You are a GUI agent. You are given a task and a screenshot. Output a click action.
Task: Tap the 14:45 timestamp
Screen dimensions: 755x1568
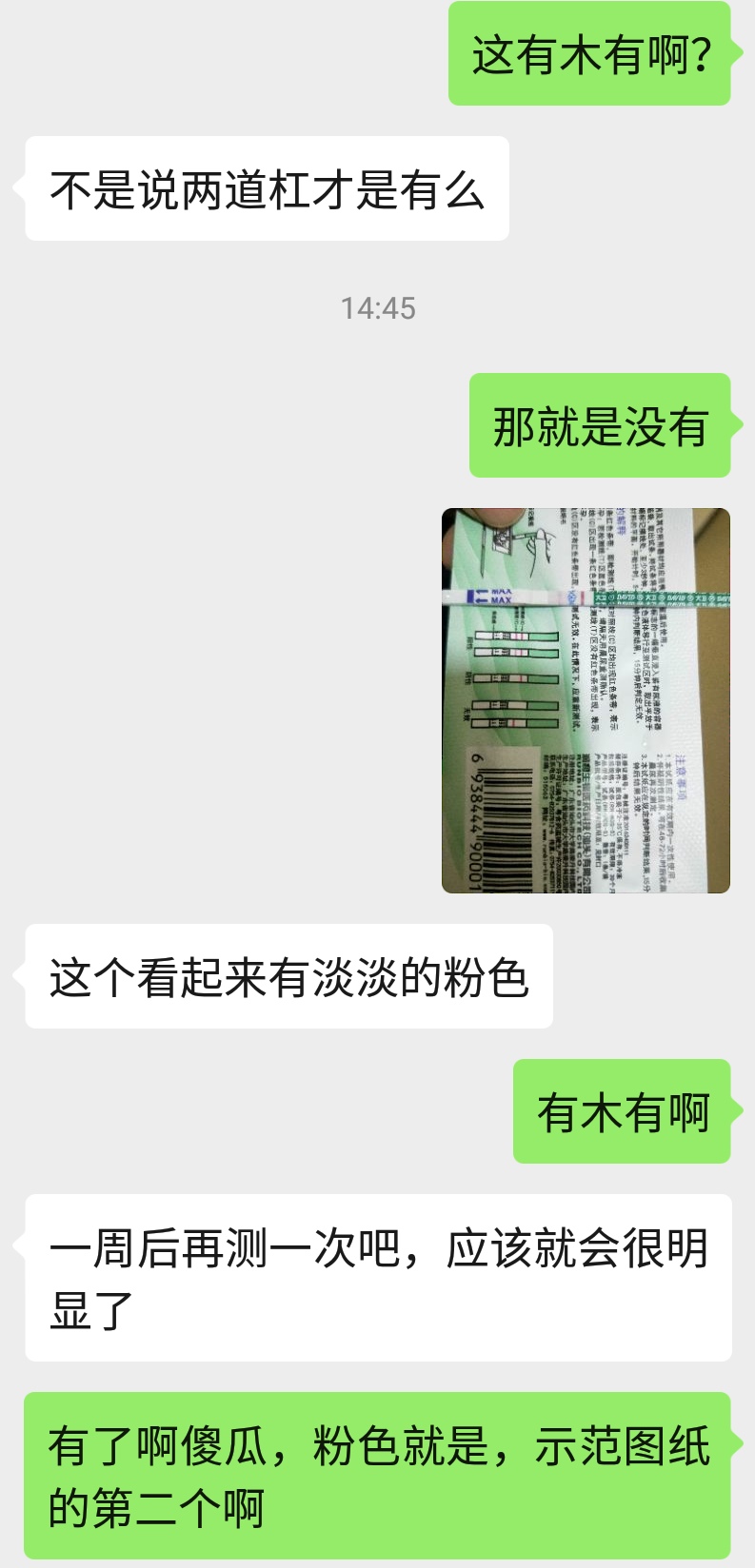(377, 306)
